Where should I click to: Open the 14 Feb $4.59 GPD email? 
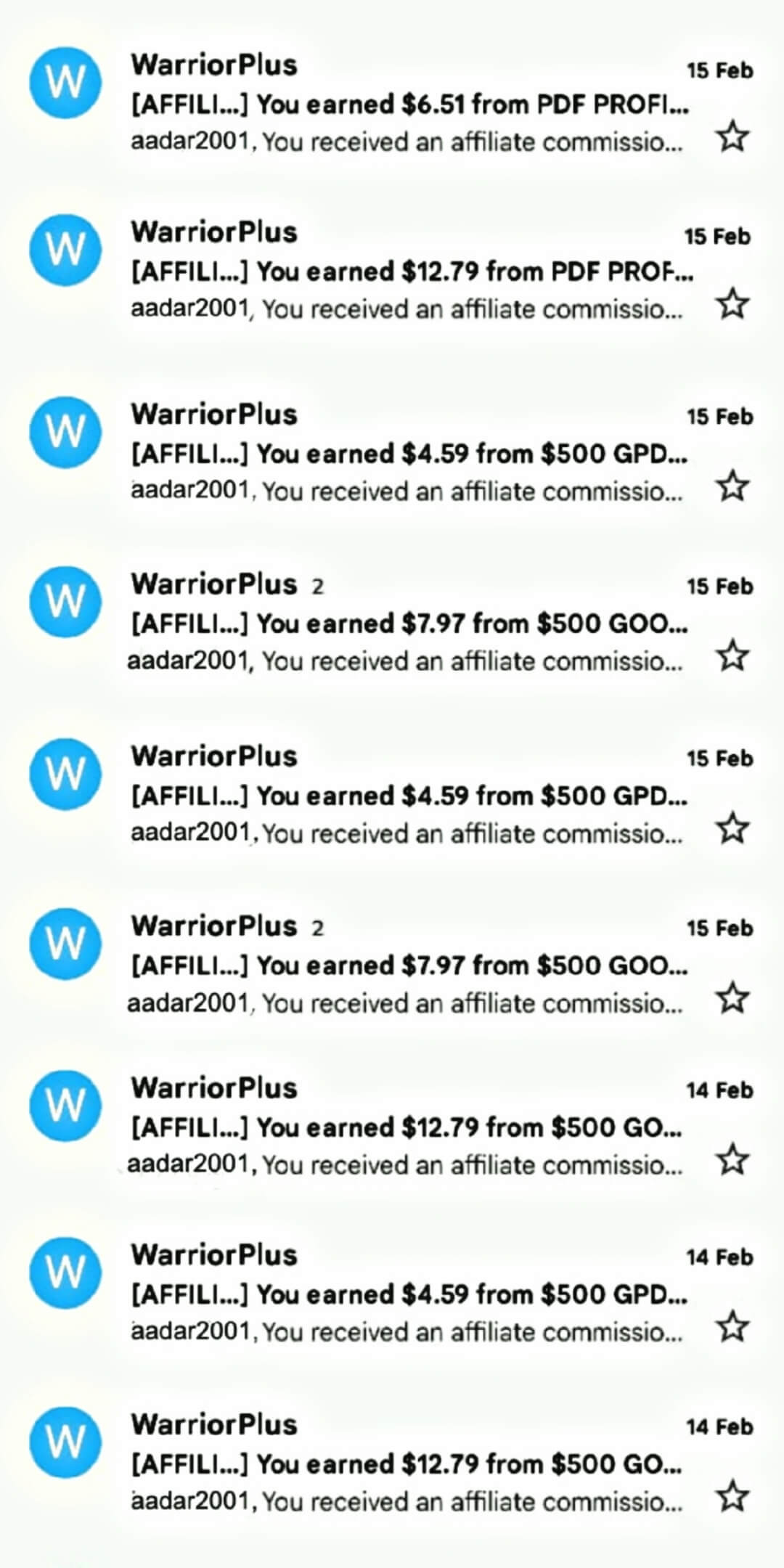tap(407, 1294)
